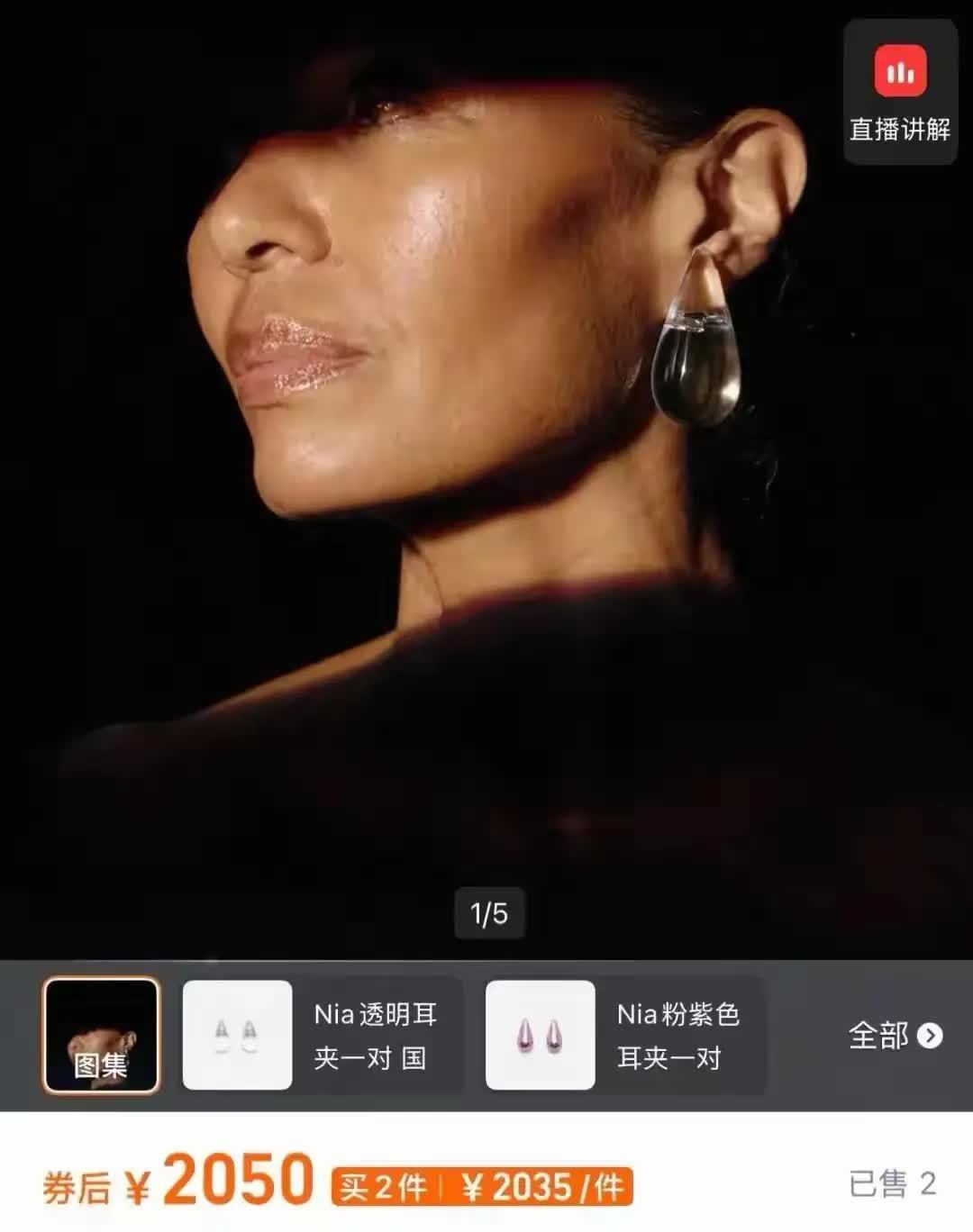Image resolution: width=973 pixels, height=1232 pixels.
Task: Select the 图集 gallery thumbnail
Action: click(x=101, y=1036)
